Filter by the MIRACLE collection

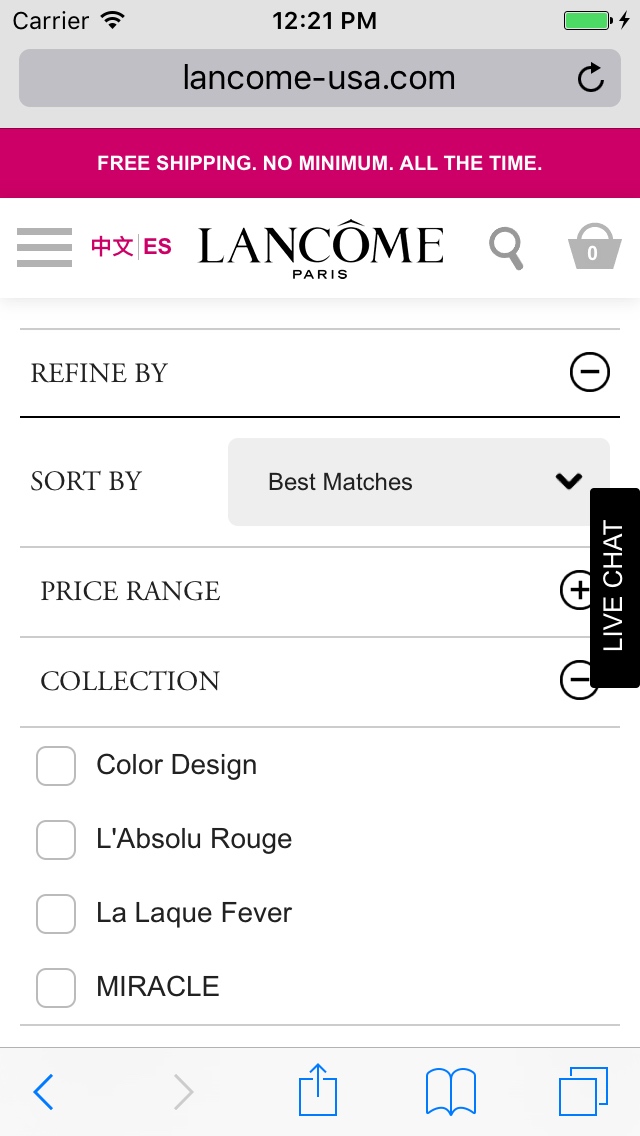[56, 987]
